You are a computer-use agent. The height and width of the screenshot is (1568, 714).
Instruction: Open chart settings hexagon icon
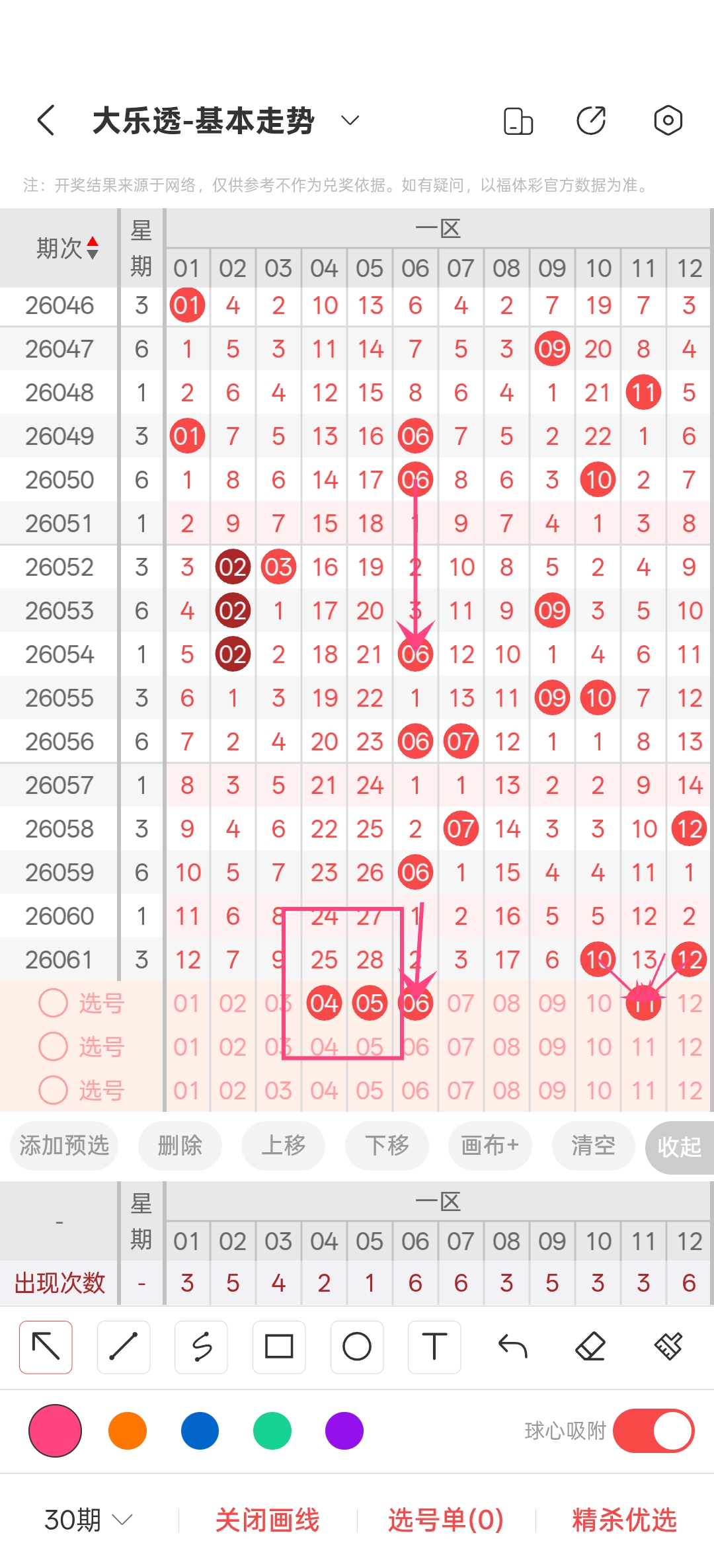click(x=668, y=120)
